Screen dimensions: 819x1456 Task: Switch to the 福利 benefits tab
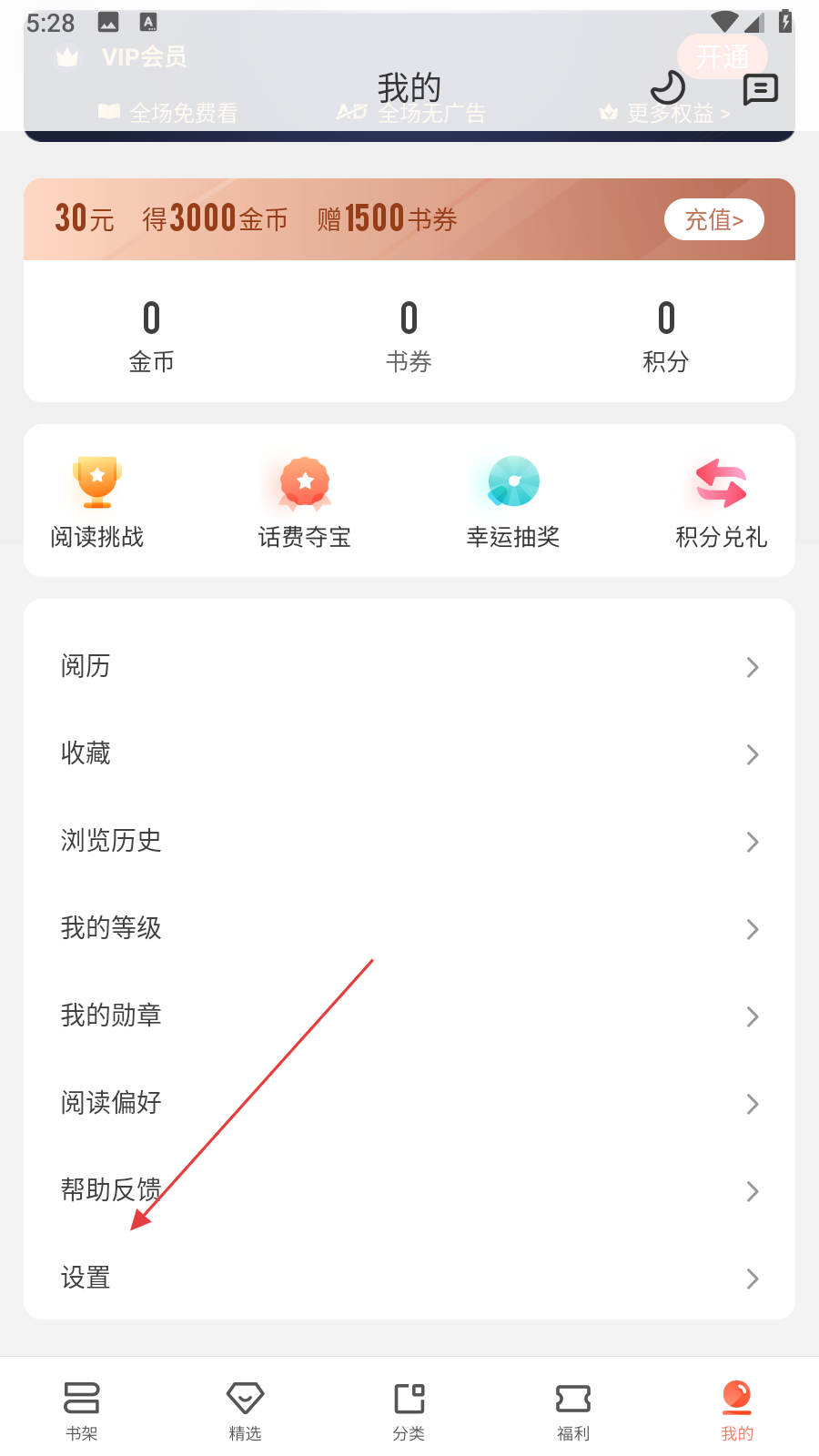(573, 1410)
